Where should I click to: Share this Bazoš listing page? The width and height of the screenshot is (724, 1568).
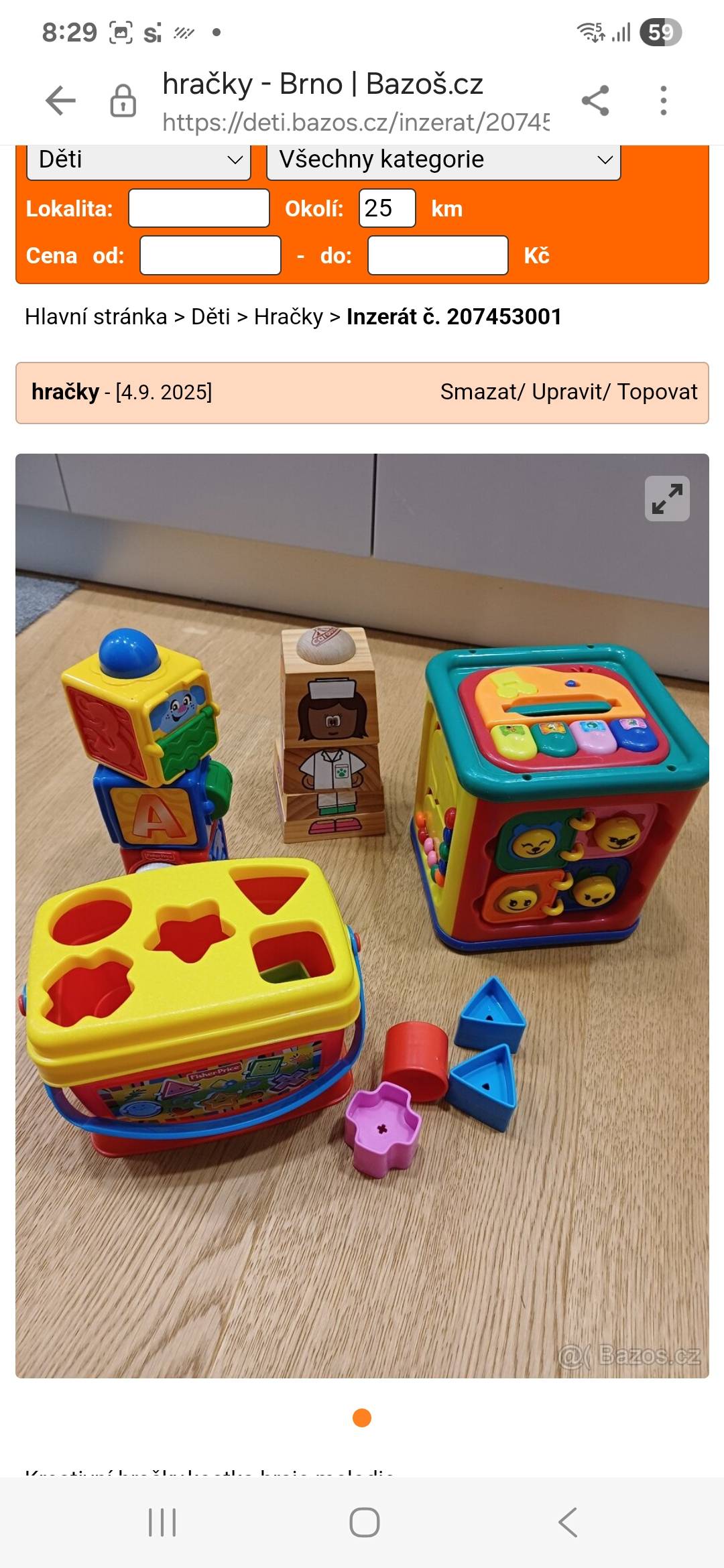[595, 101]
